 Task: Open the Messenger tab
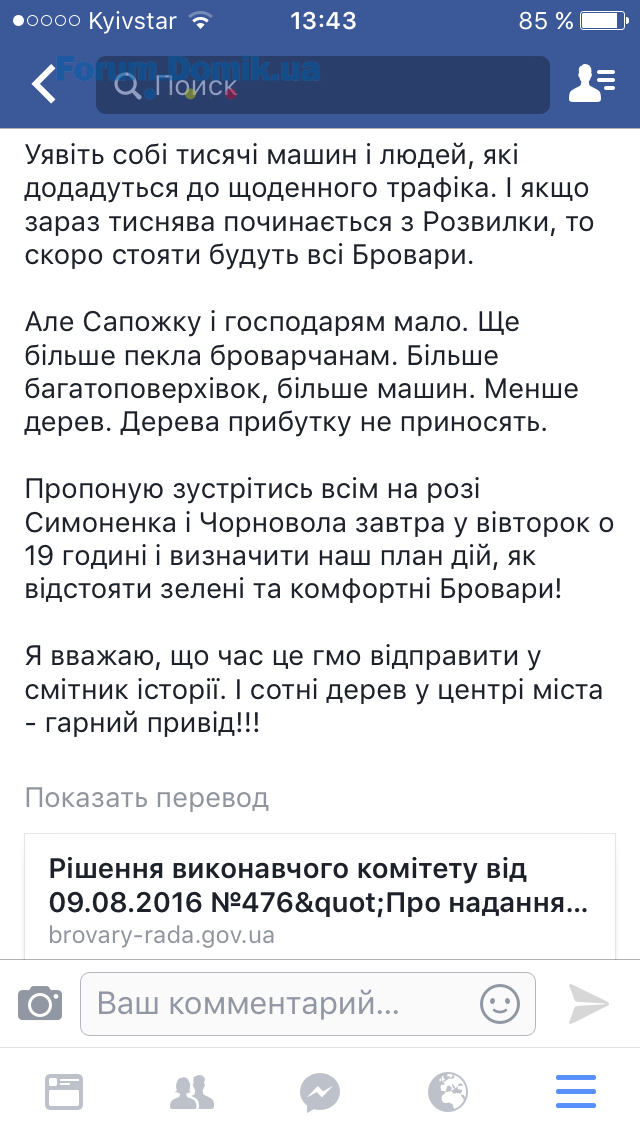click(x=320, y=1092)
